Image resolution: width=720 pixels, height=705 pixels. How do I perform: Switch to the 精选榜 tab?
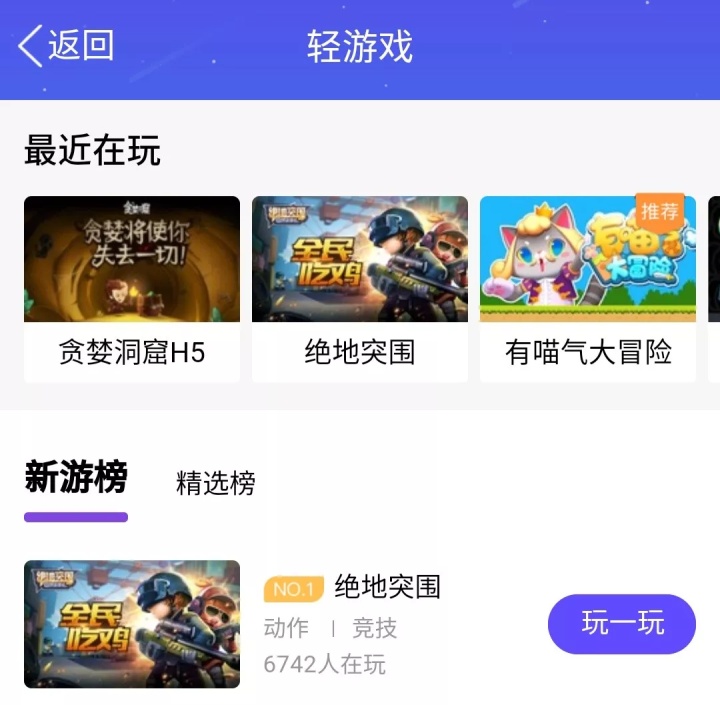tap(216, 484)
